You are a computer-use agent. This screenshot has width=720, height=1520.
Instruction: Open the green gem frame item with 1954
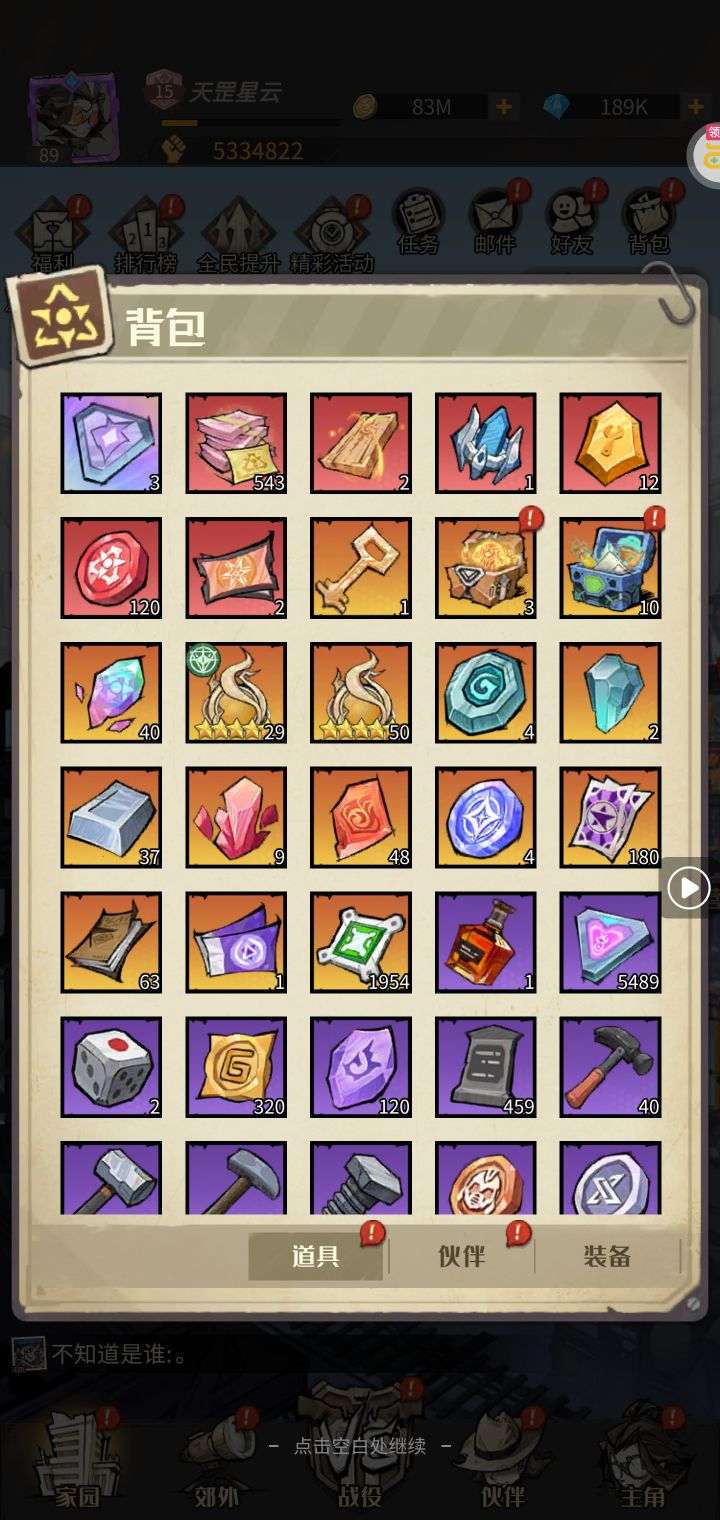tap(361, 942)
